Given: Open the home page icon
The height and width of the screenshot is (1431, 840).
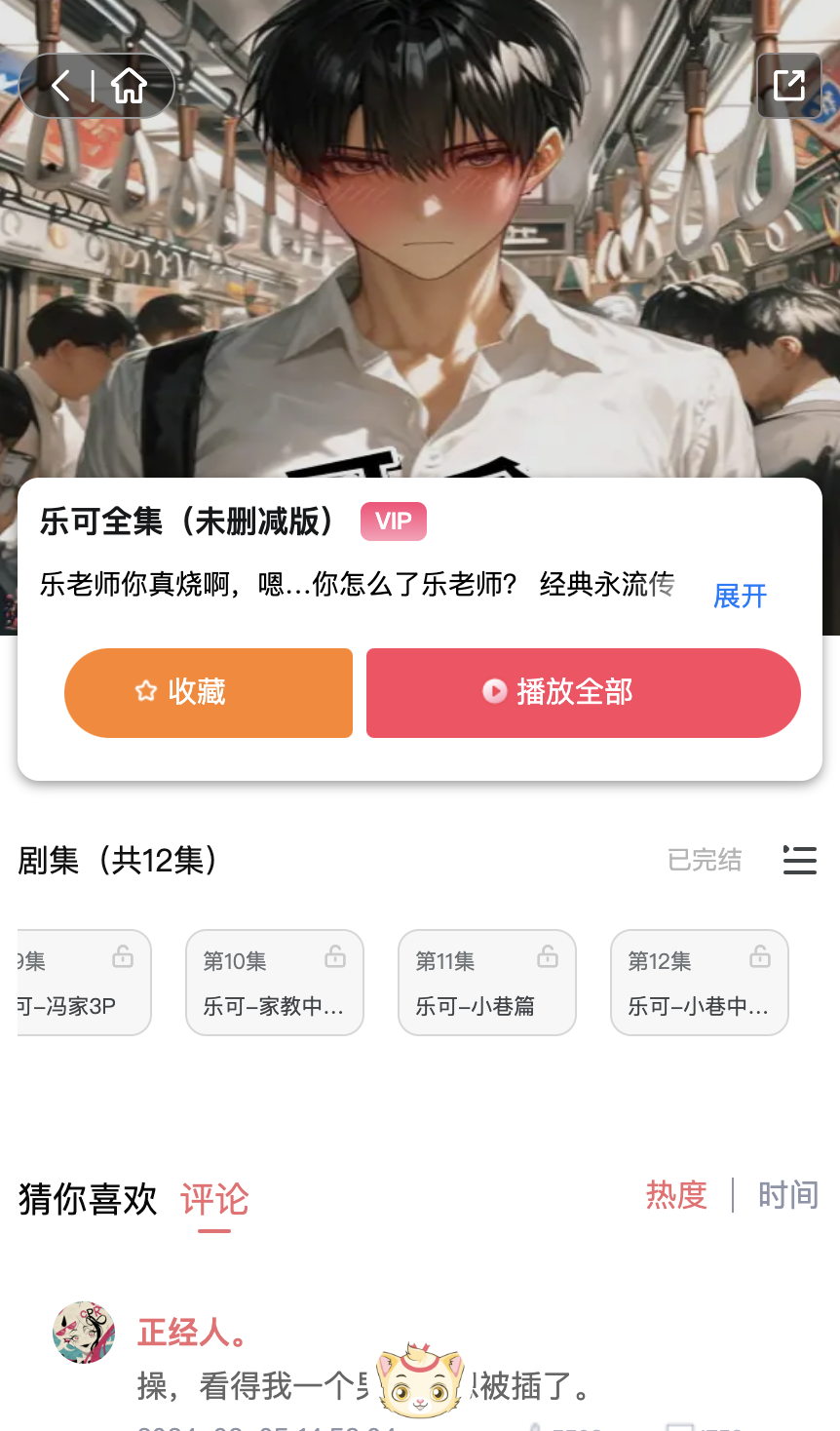Looking at the screenshot, I should click(x=129, y=86).
